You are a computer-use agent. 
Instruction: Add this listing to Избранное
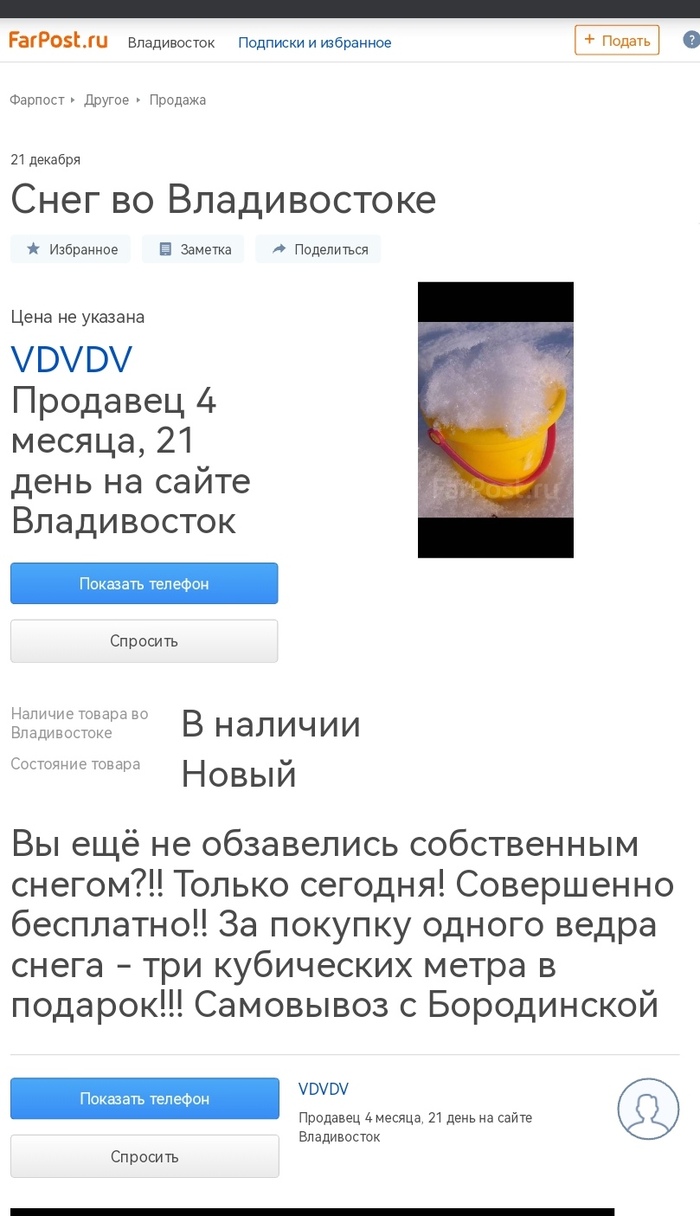[72, 250]
